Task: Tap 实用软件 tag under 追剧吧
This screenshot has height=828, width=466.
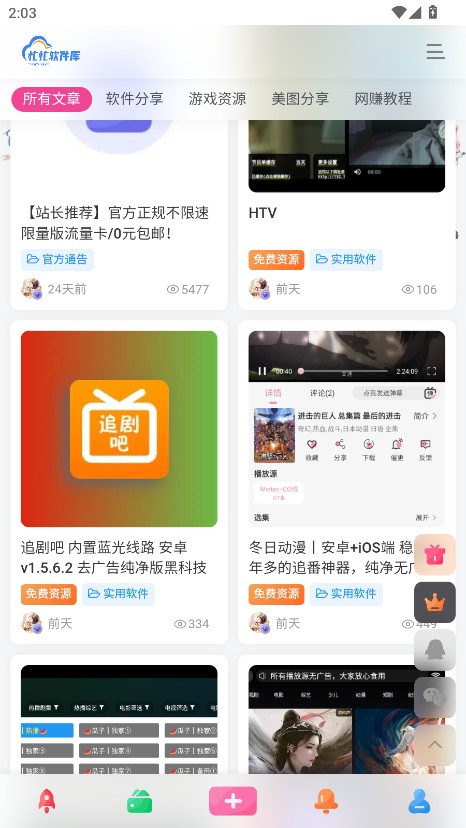Action: pos(118,594)
